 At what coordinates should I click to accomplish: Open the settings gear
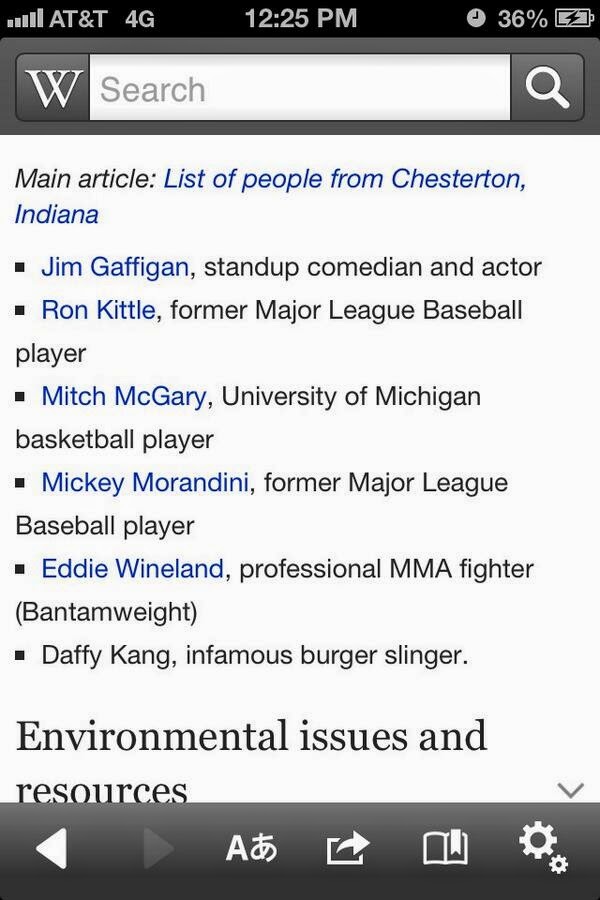coord(543,849)
